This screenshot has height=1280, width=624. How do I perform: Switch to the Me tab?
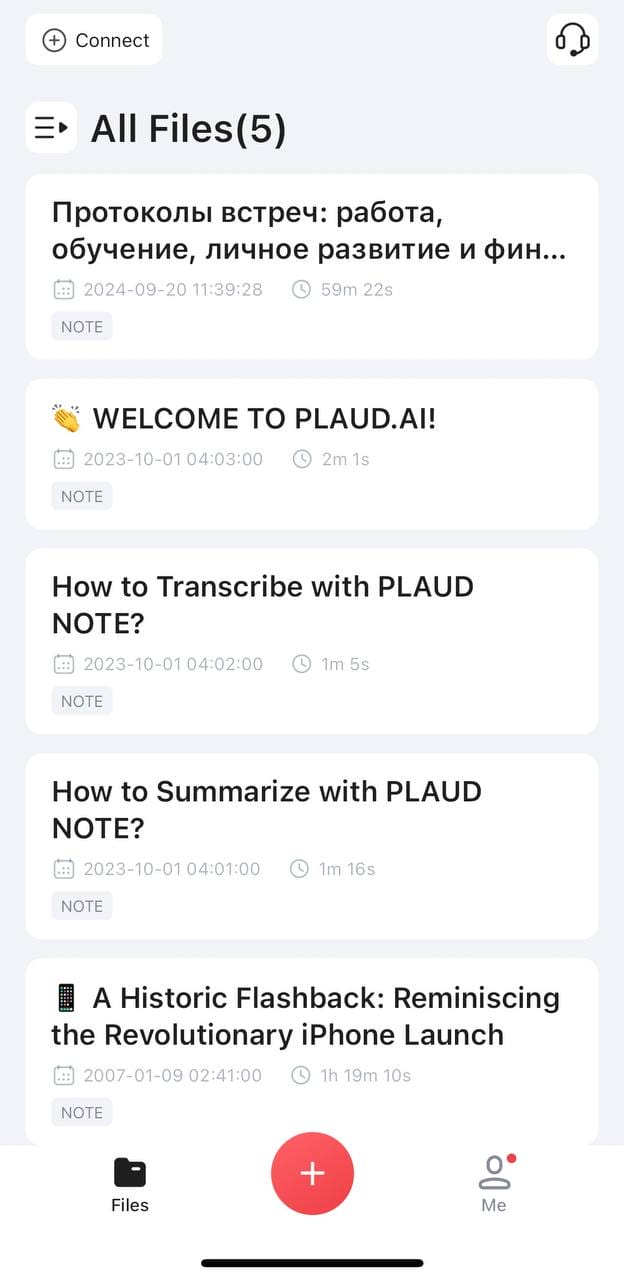click(494, 1185)
